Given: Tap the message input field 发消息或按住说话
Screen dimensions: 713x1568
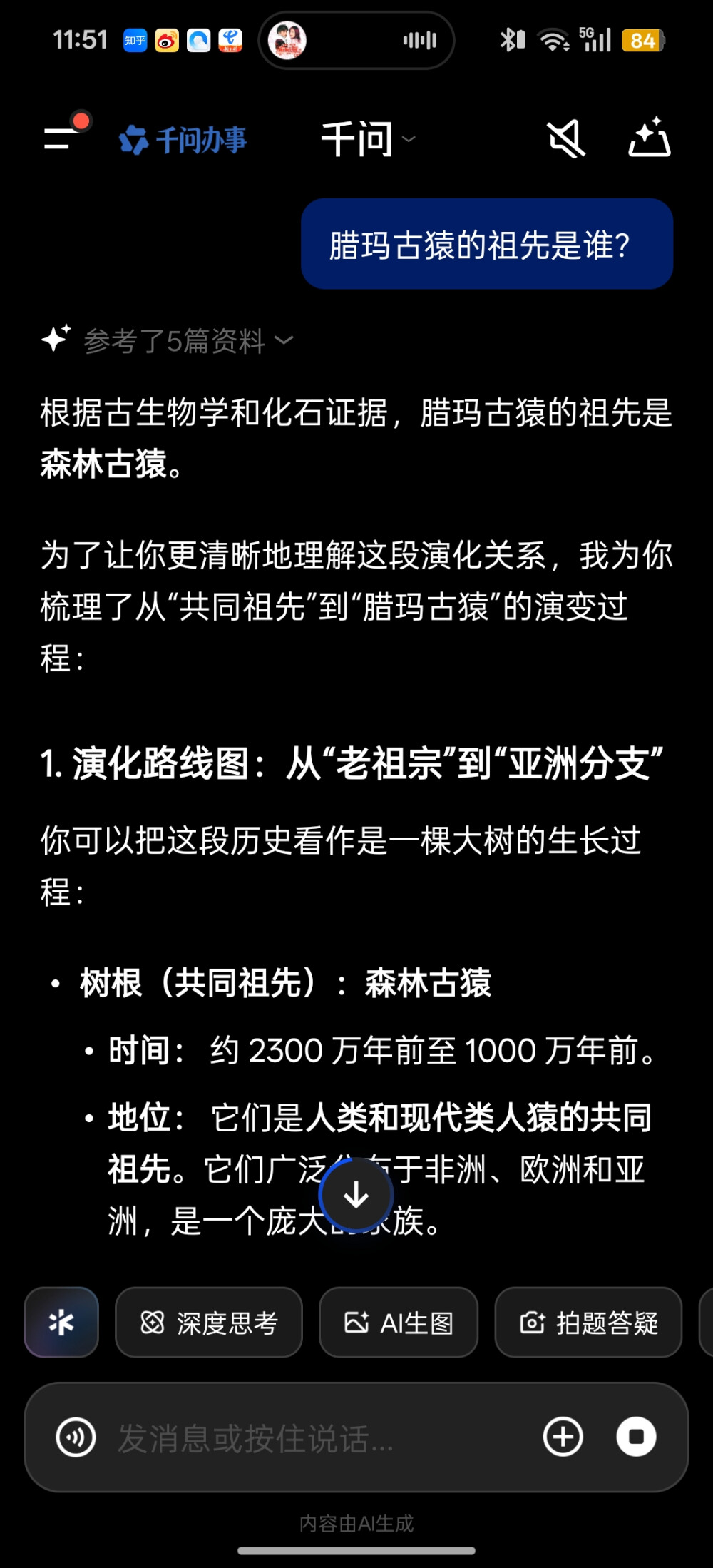Looking at the screenshot, I should point(285,1436).
